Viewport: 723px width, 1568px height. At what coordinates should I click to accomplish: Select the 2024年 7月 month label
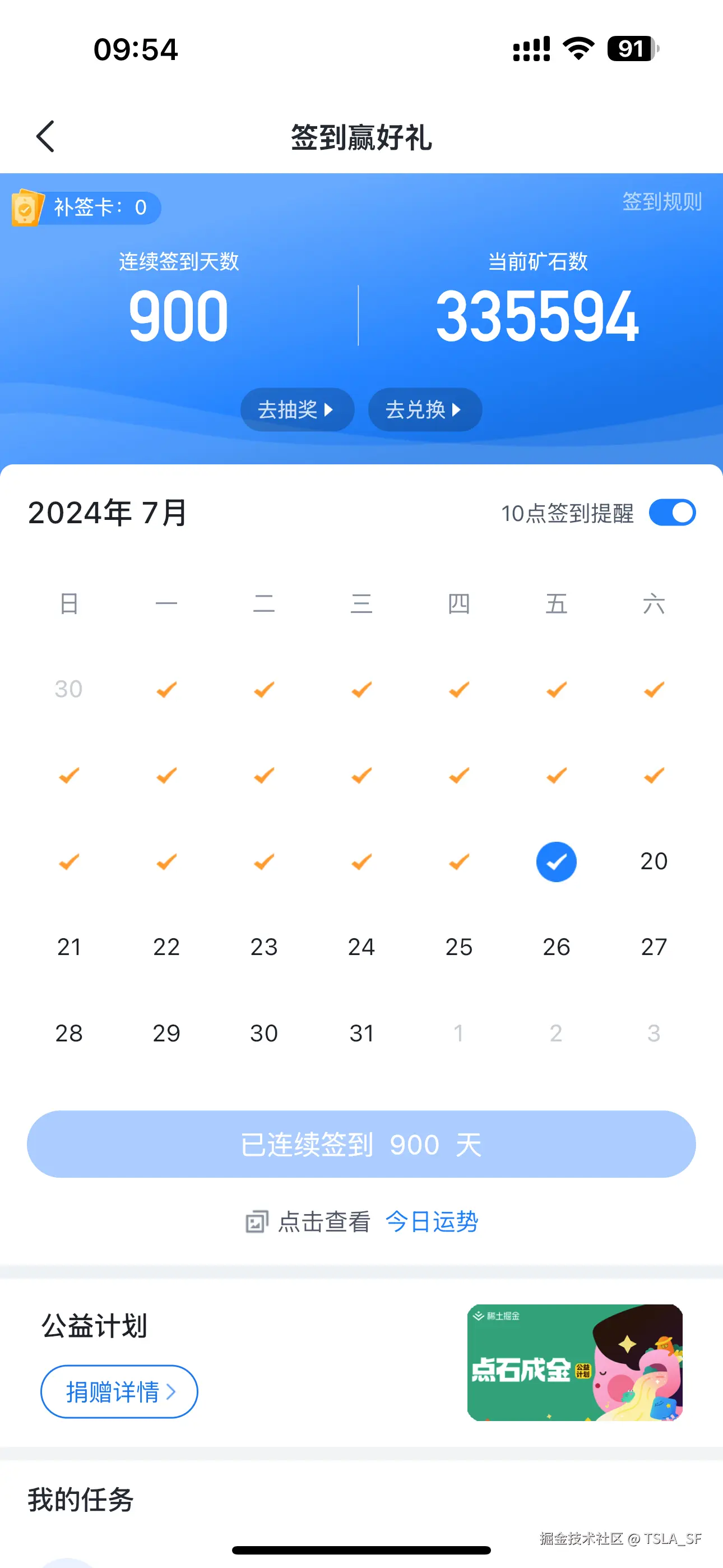tap(107, 513)
